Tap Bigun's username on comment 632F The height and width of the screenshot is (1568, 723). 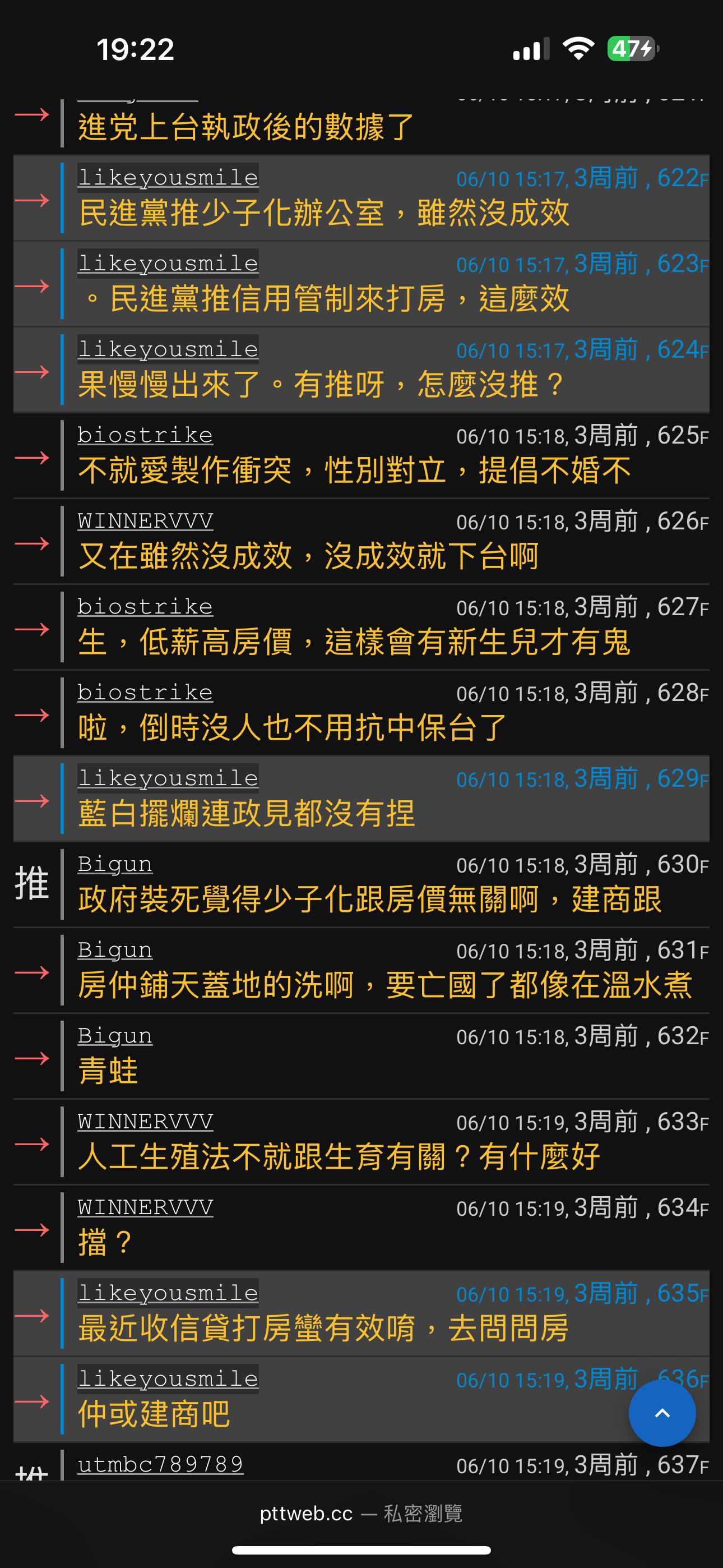(115, 1036)
